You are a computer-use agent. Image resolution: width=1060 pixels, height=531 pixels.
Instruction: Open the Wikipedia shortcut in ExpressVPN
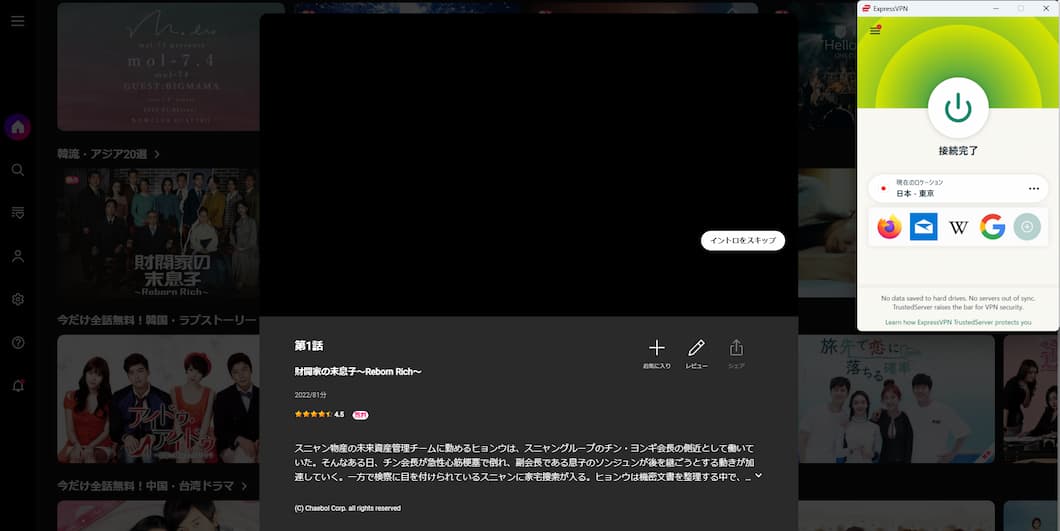(x=958, y=228)
